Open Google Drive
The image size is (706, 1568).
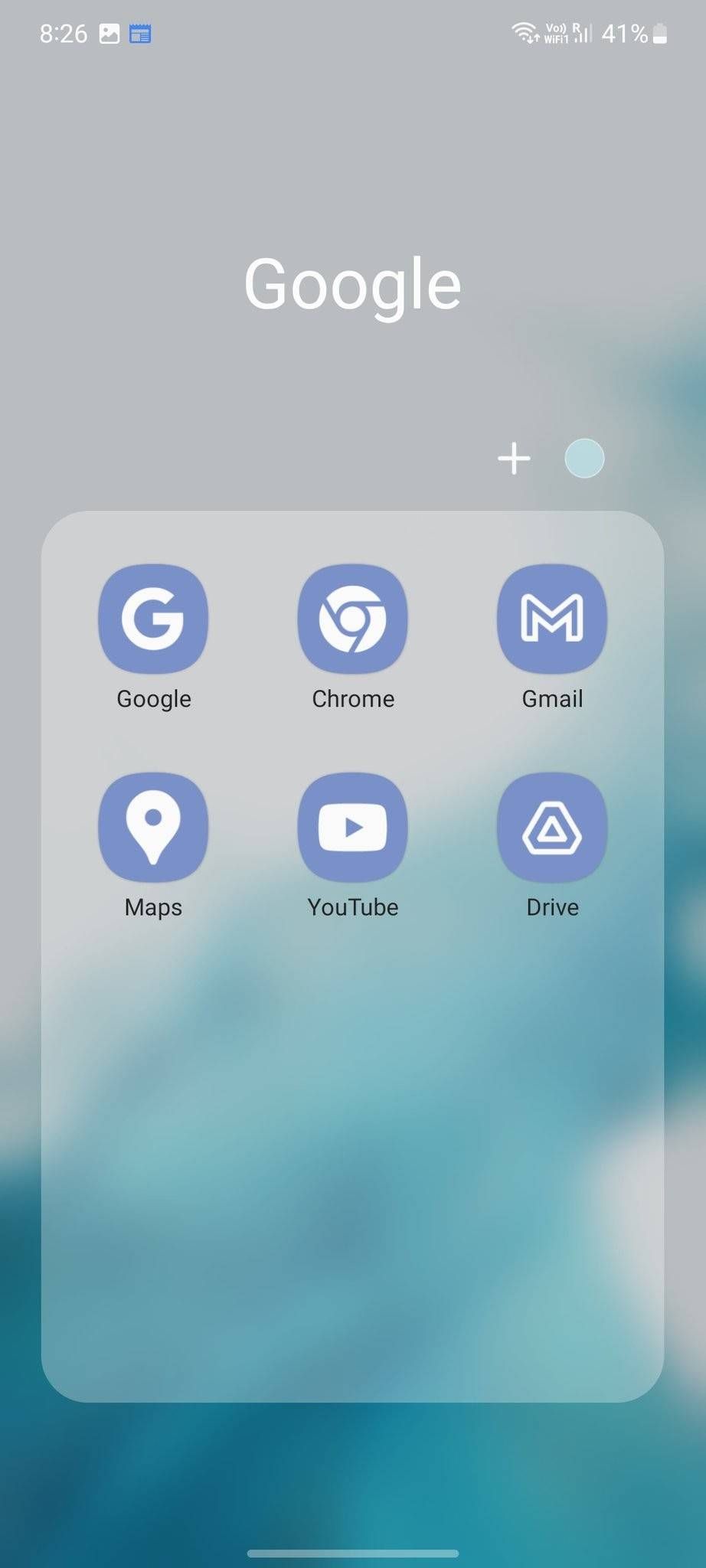click(x=551, y=827)
